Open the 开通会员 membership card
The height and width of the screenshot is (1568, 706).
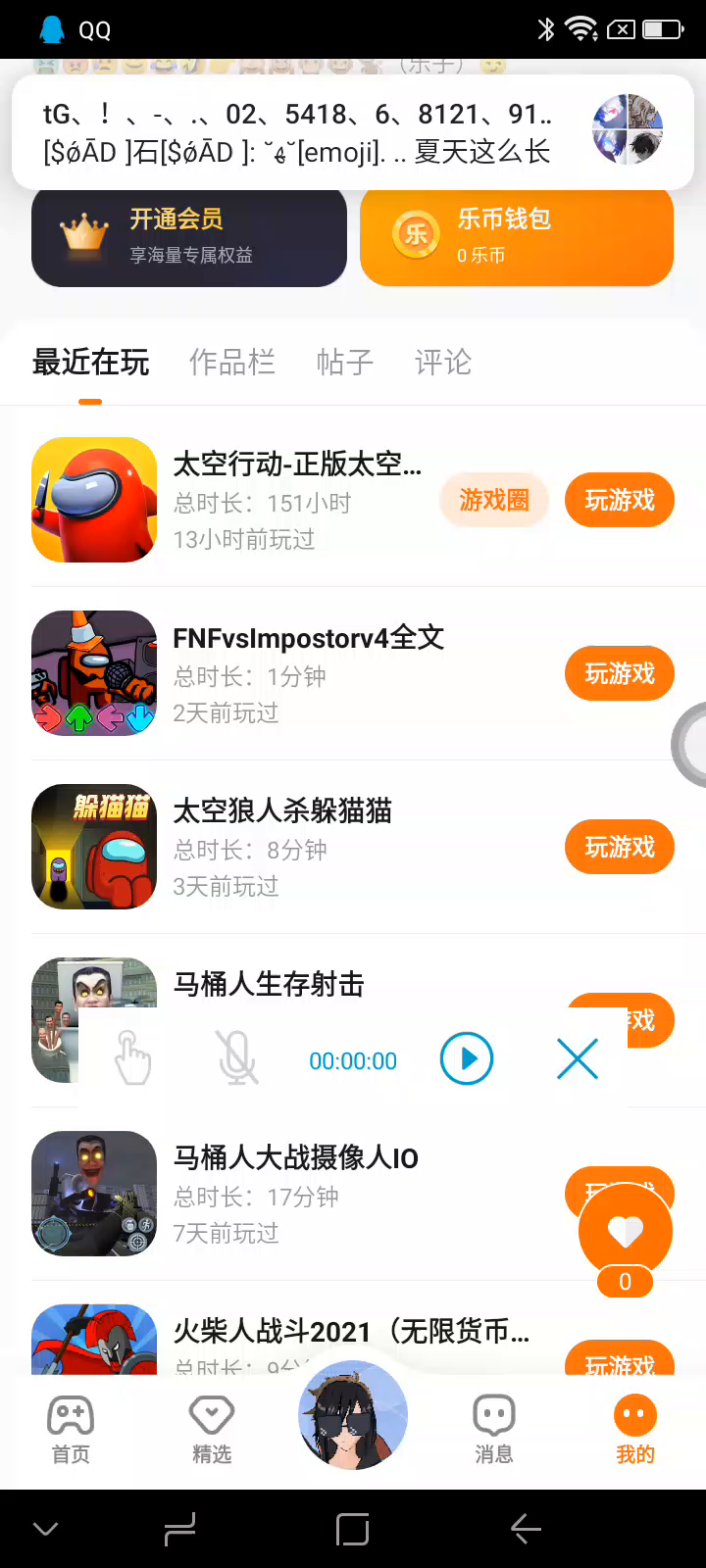click(189, 236)
